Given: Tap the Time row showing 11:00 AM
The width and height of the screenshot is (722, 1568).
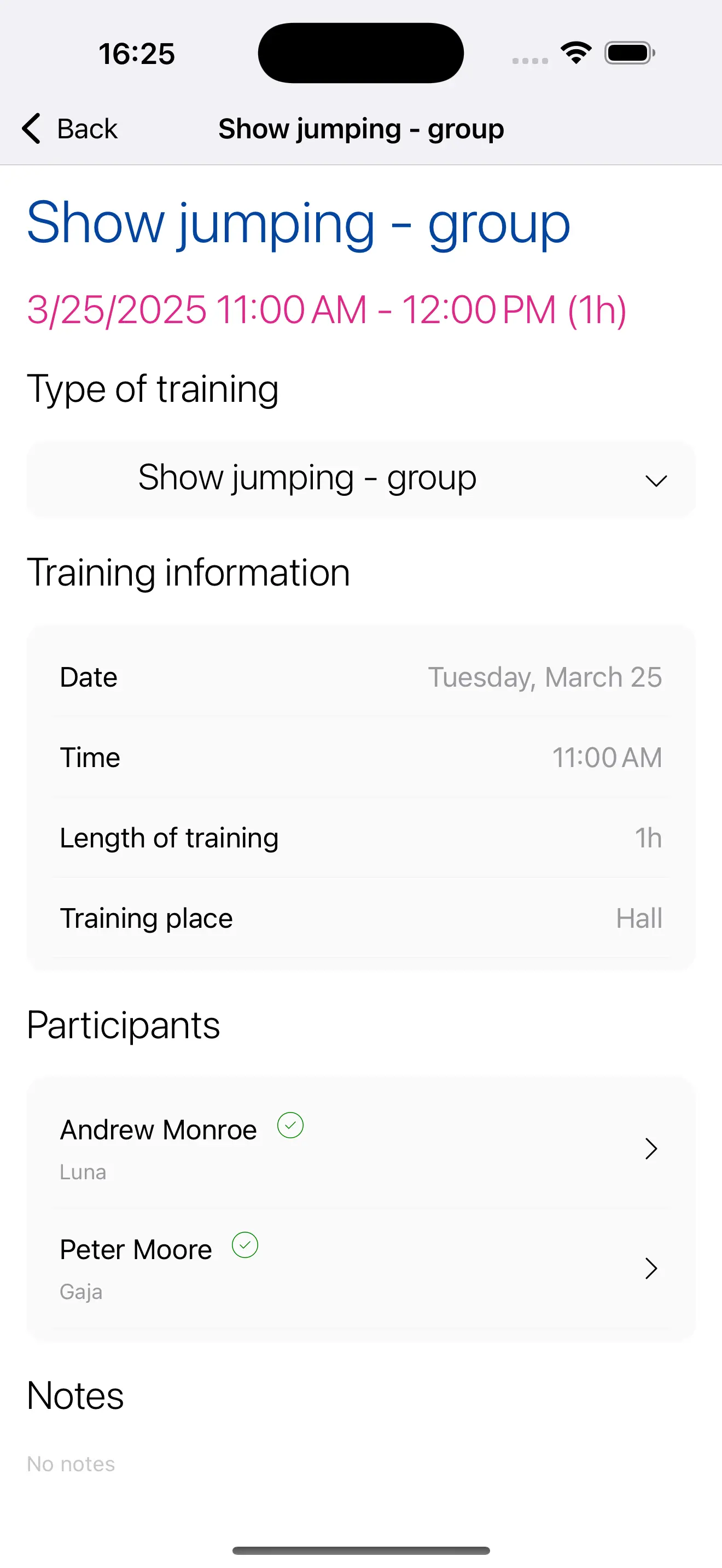Looking at the screenshot, I should [x=361, y=757].
